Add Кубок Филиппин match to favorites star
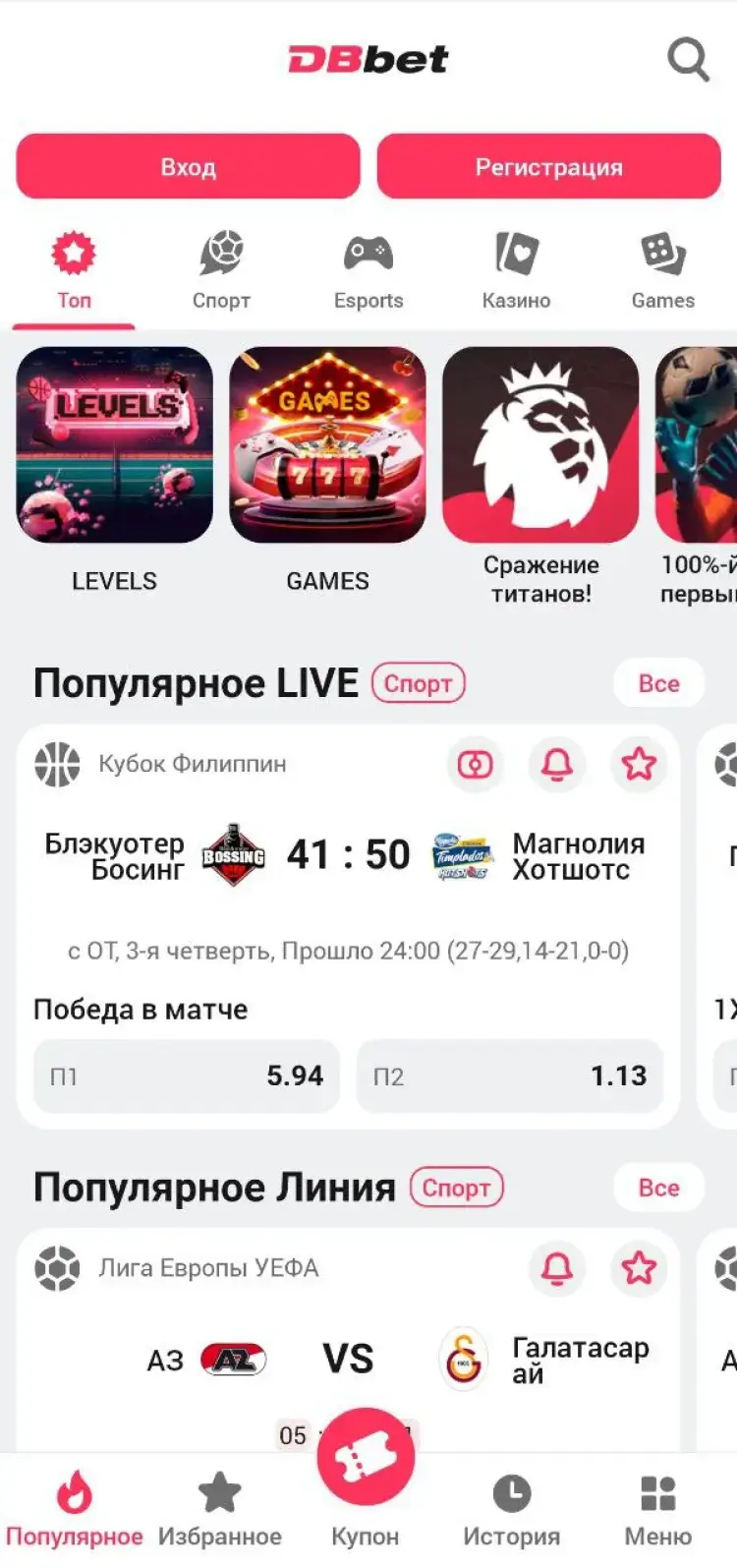The height and width of the screenshot is (1568, 737). point(638,765)
